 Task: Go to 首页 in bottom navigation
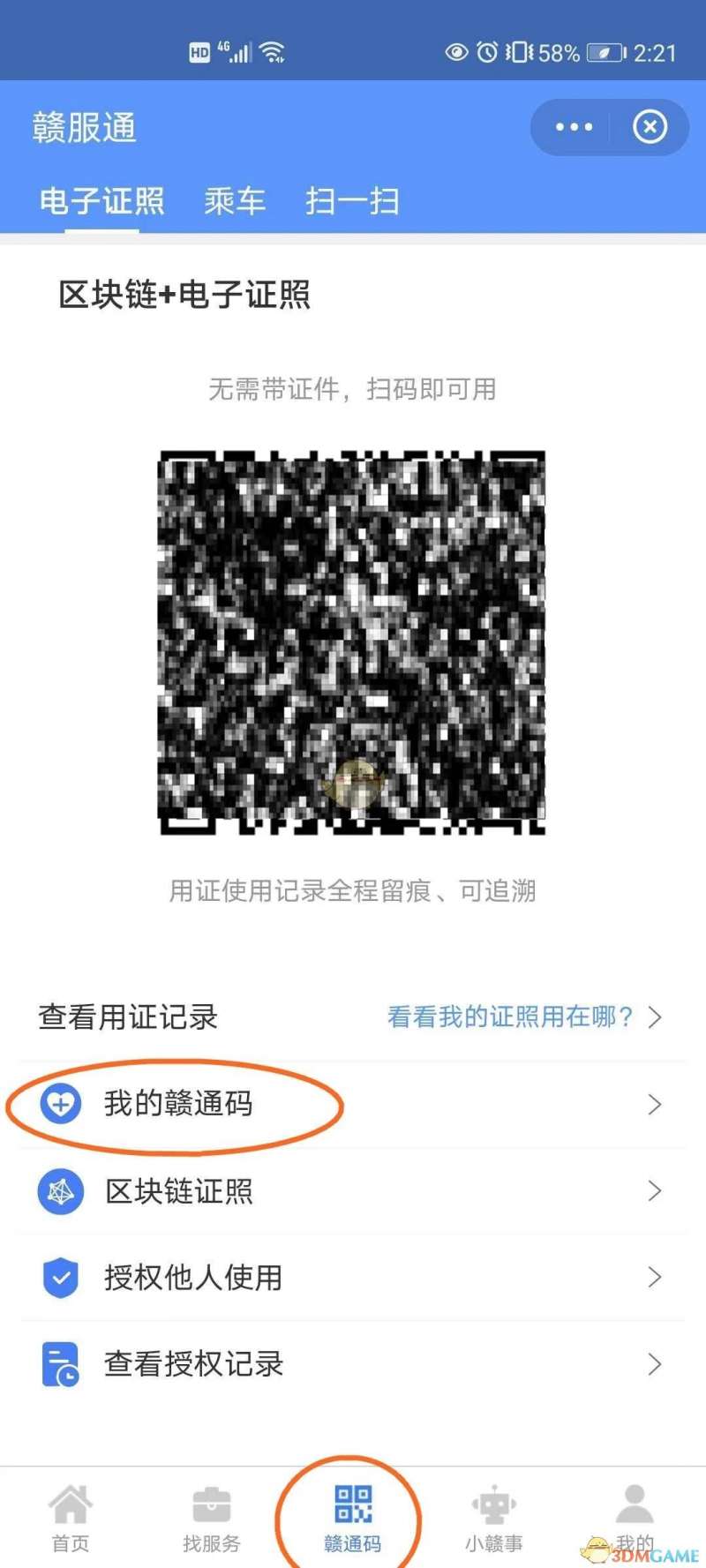(x=71, y=1518)
